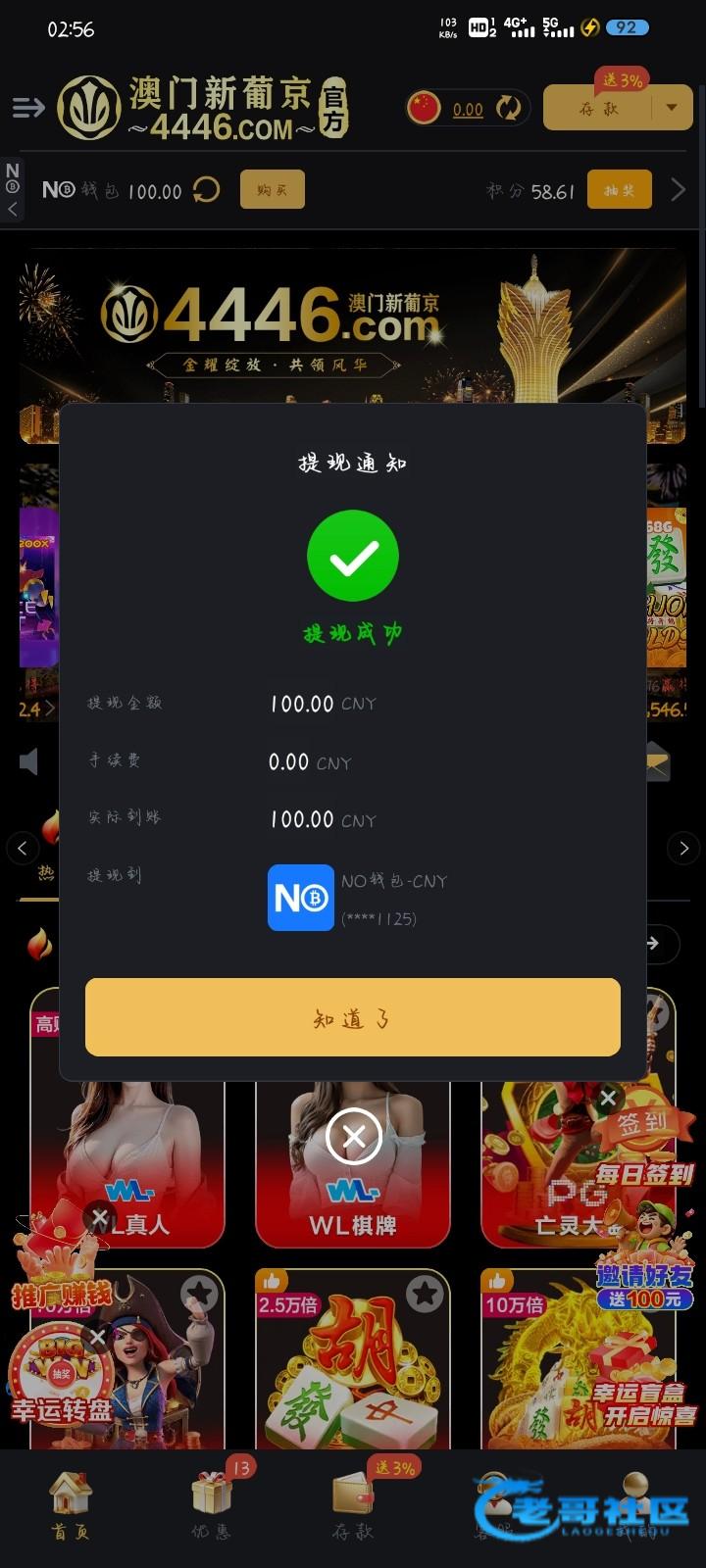Switch to the bottom 存款 tab
The image size is (706, 1568).
tap(353, 1504)
